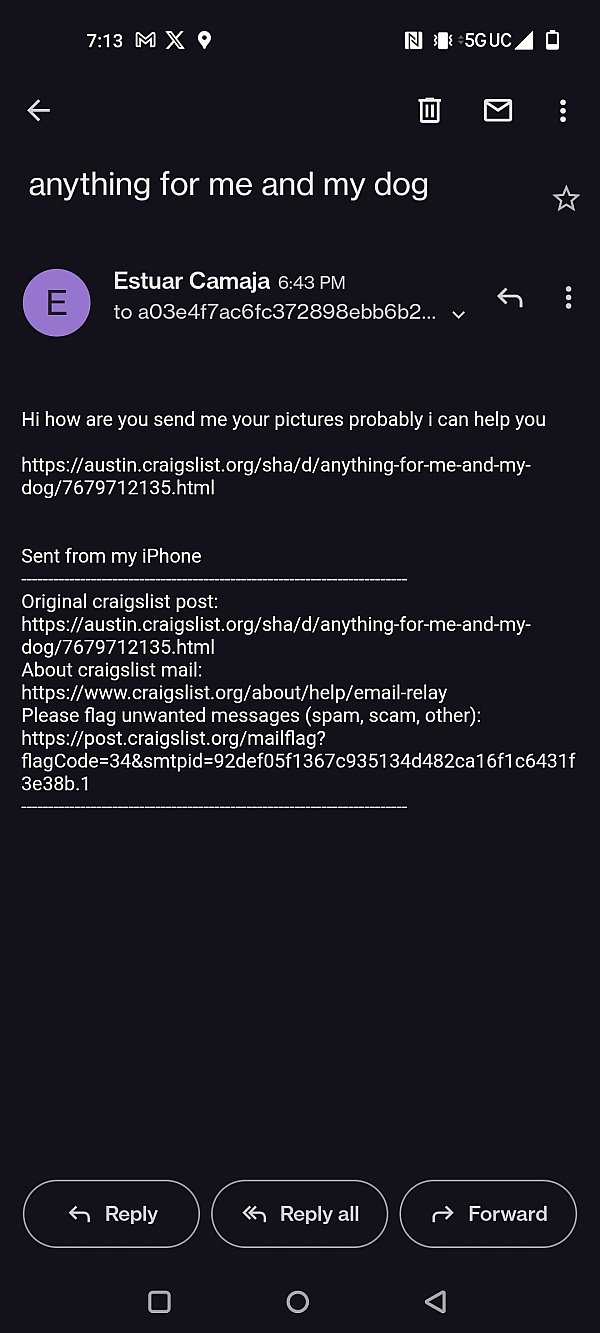This screenshot has width=600, height=1333.
Task: Forward this email
Action: tap(488, 1214)
